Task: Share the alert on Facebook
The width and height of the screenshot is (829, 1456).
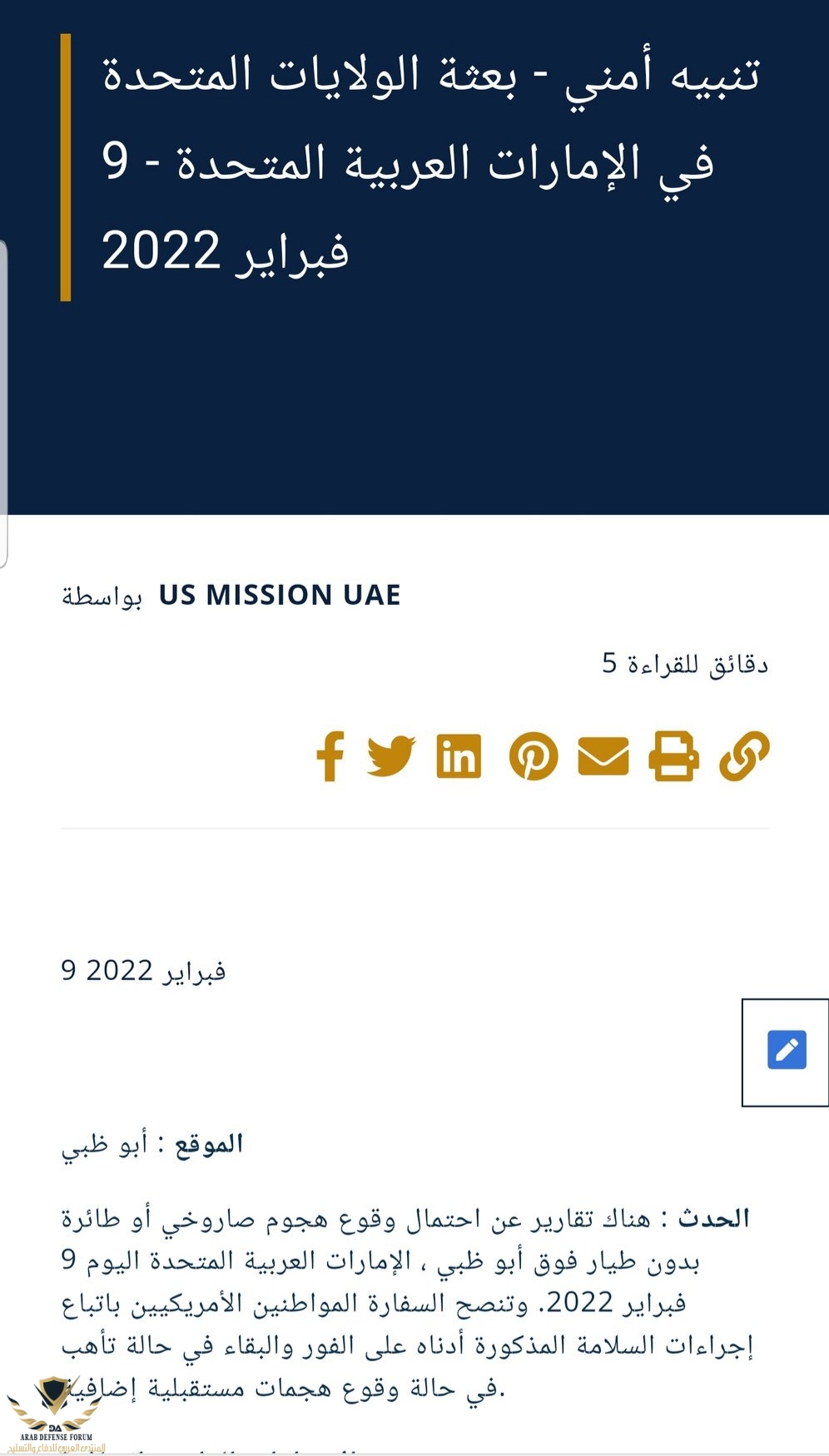Action: coord(330,755)
